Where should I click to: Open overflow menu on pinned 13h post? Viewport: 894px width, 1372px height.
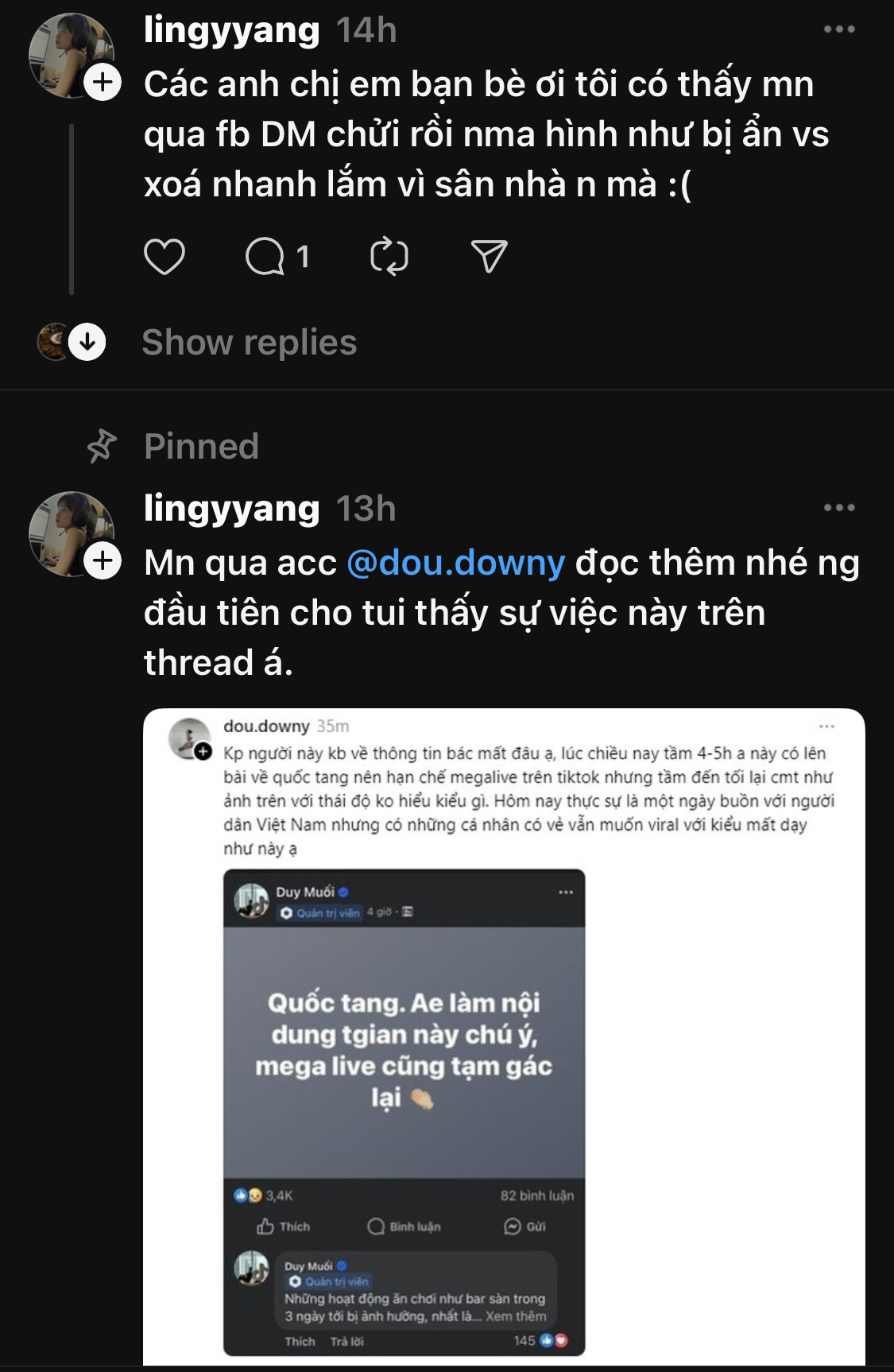point(838,508)
